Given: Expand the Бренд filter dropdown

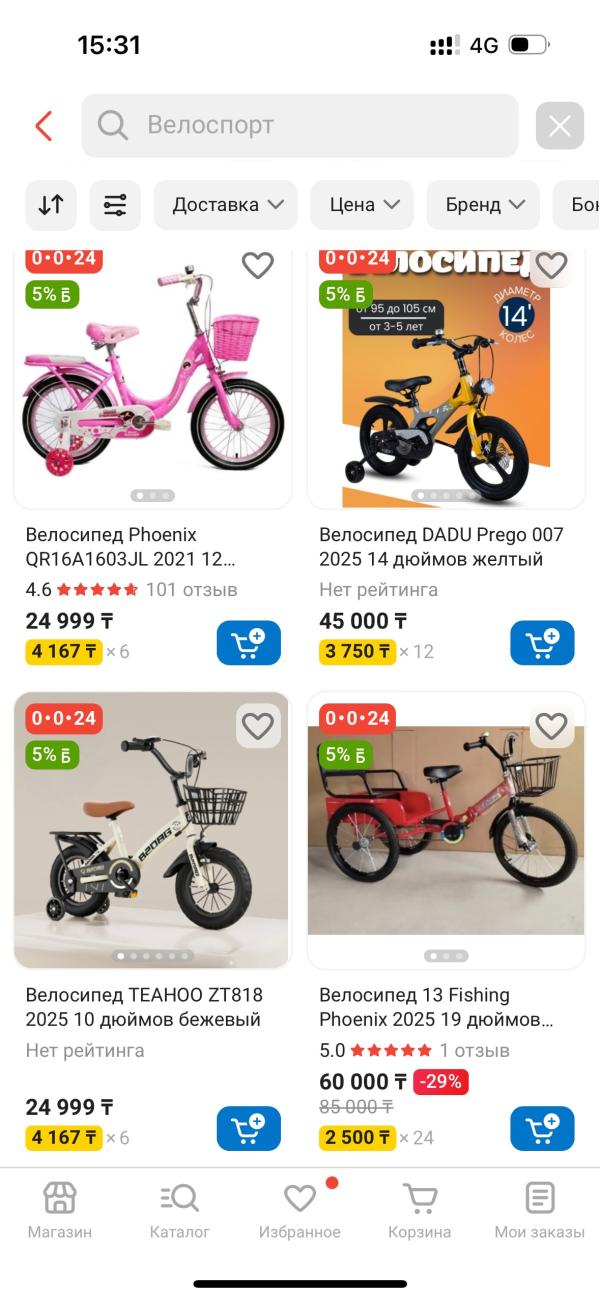Looking at the screenshot, I should pyautogui.click(x=485, y=205).
